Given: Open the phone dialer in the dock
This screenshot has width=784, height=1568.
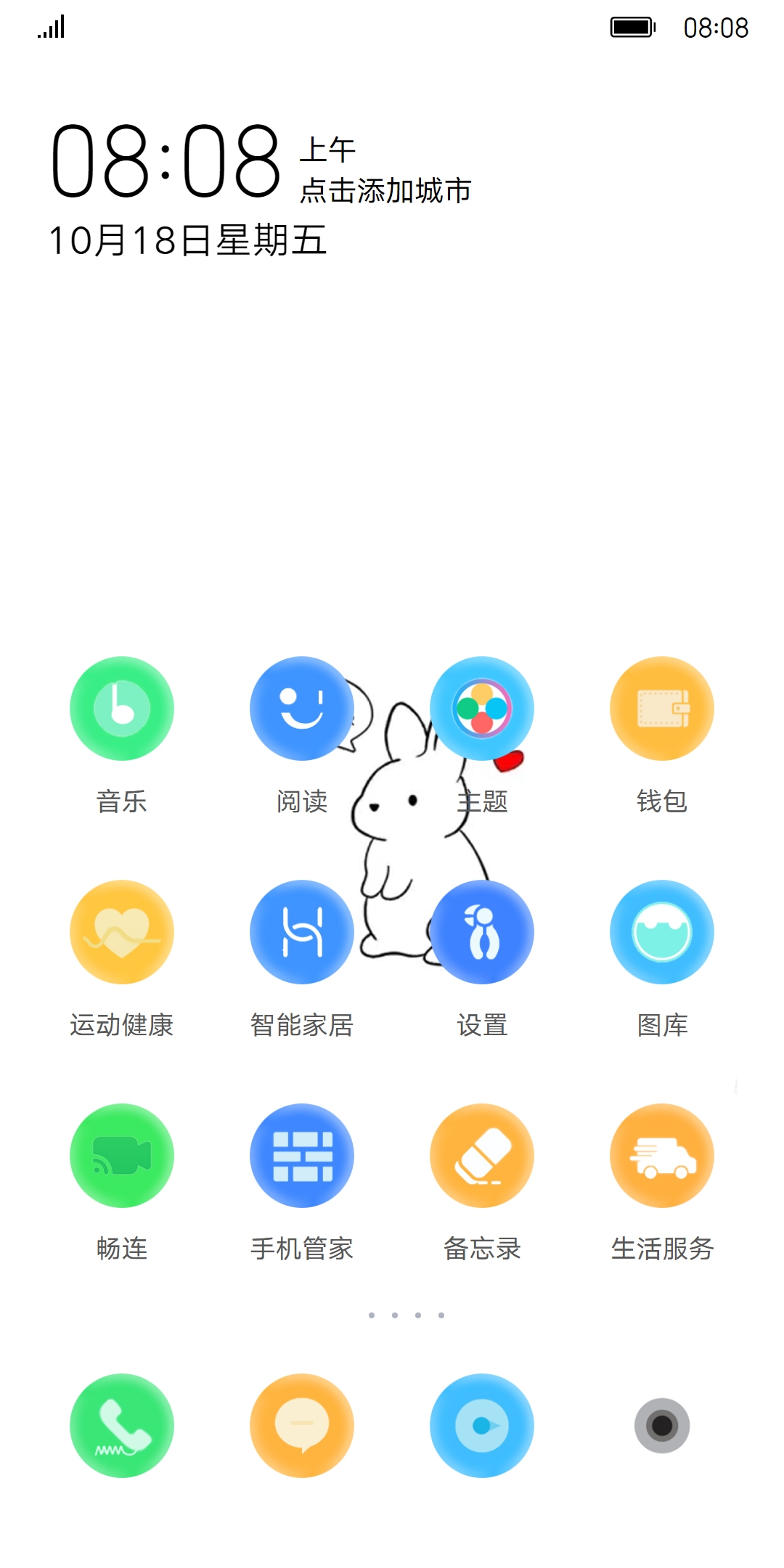Looking at the screenshot, I should click(x=122, y=1426).
